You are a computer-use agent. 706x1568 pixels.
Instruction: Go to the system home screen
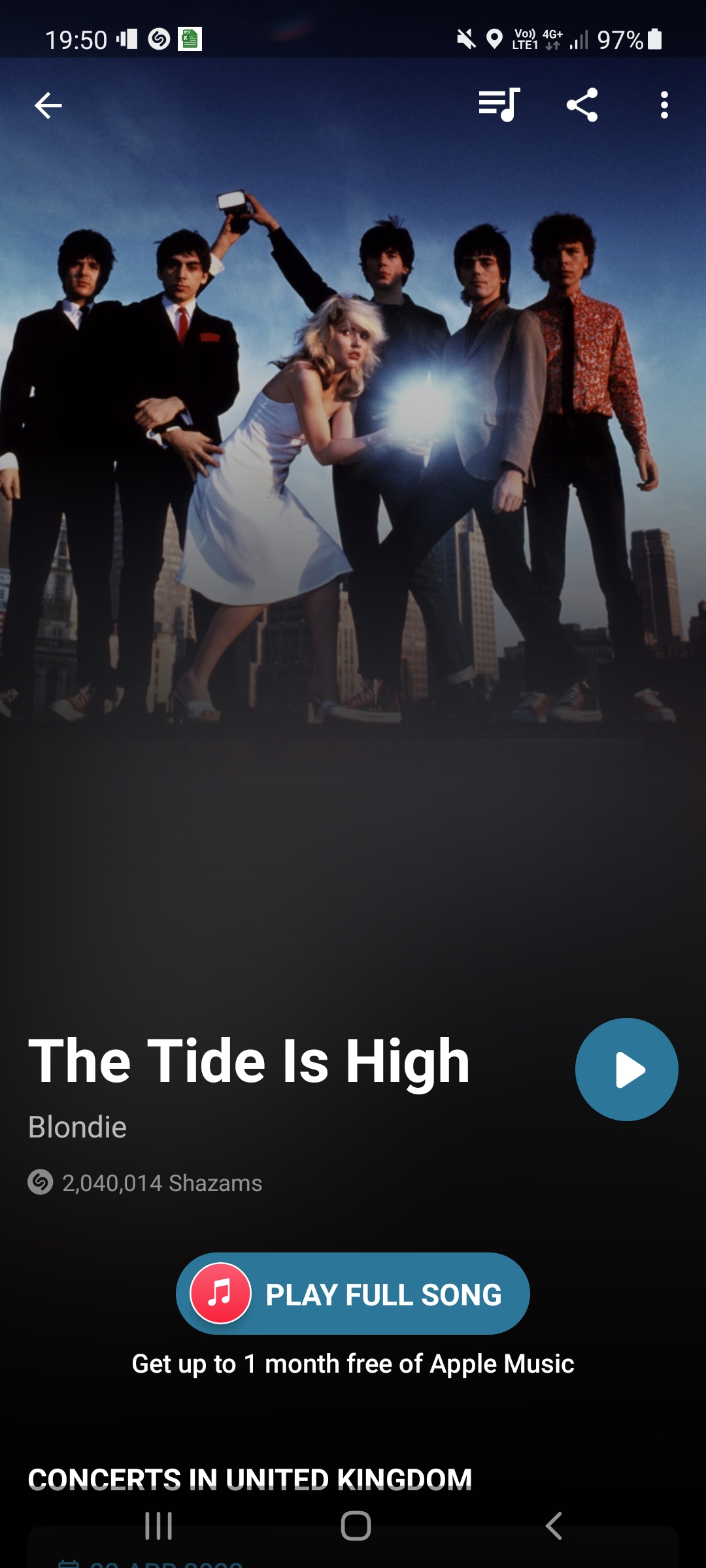[x=356, y=1526]
